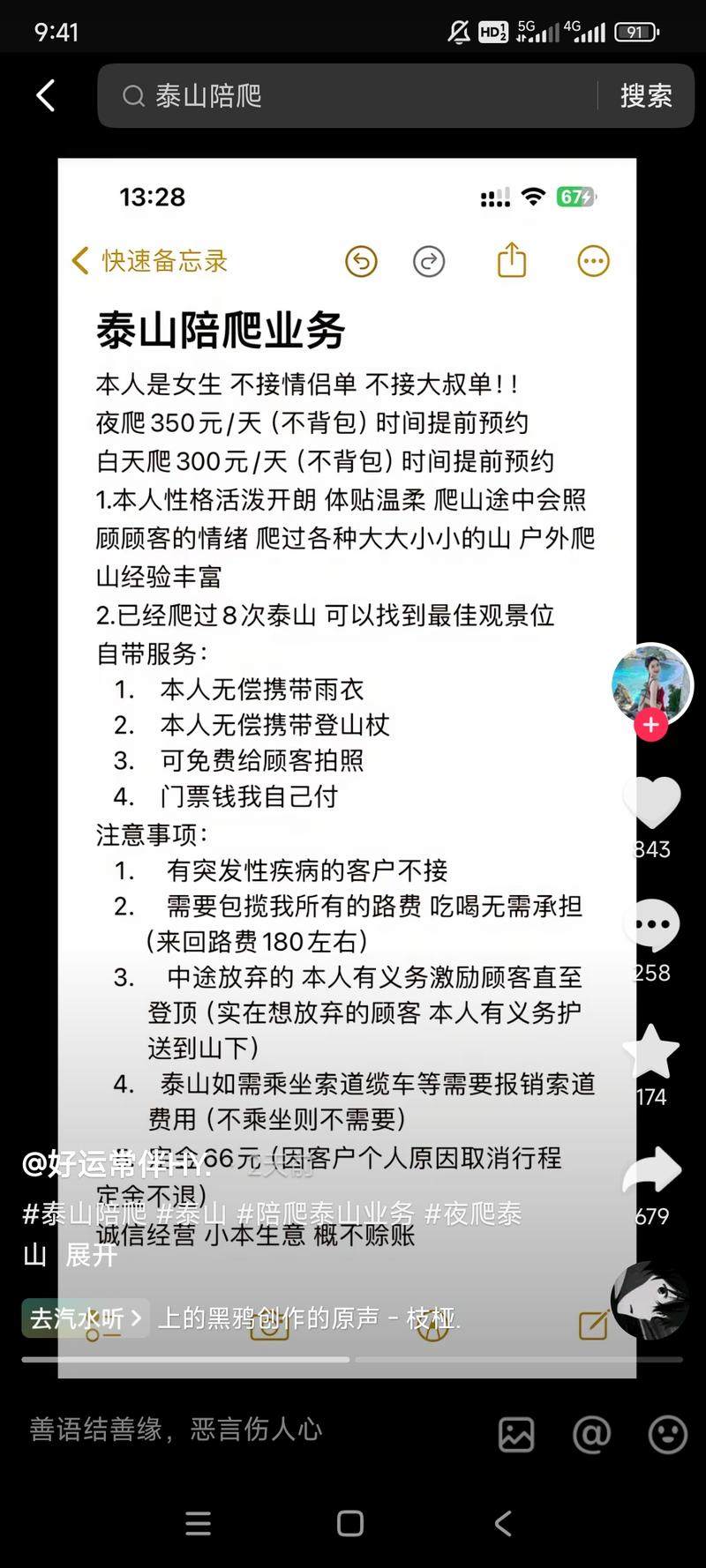Mention someone with the @ icon
Screen dimensions: 706x1568
(591, 1435)
